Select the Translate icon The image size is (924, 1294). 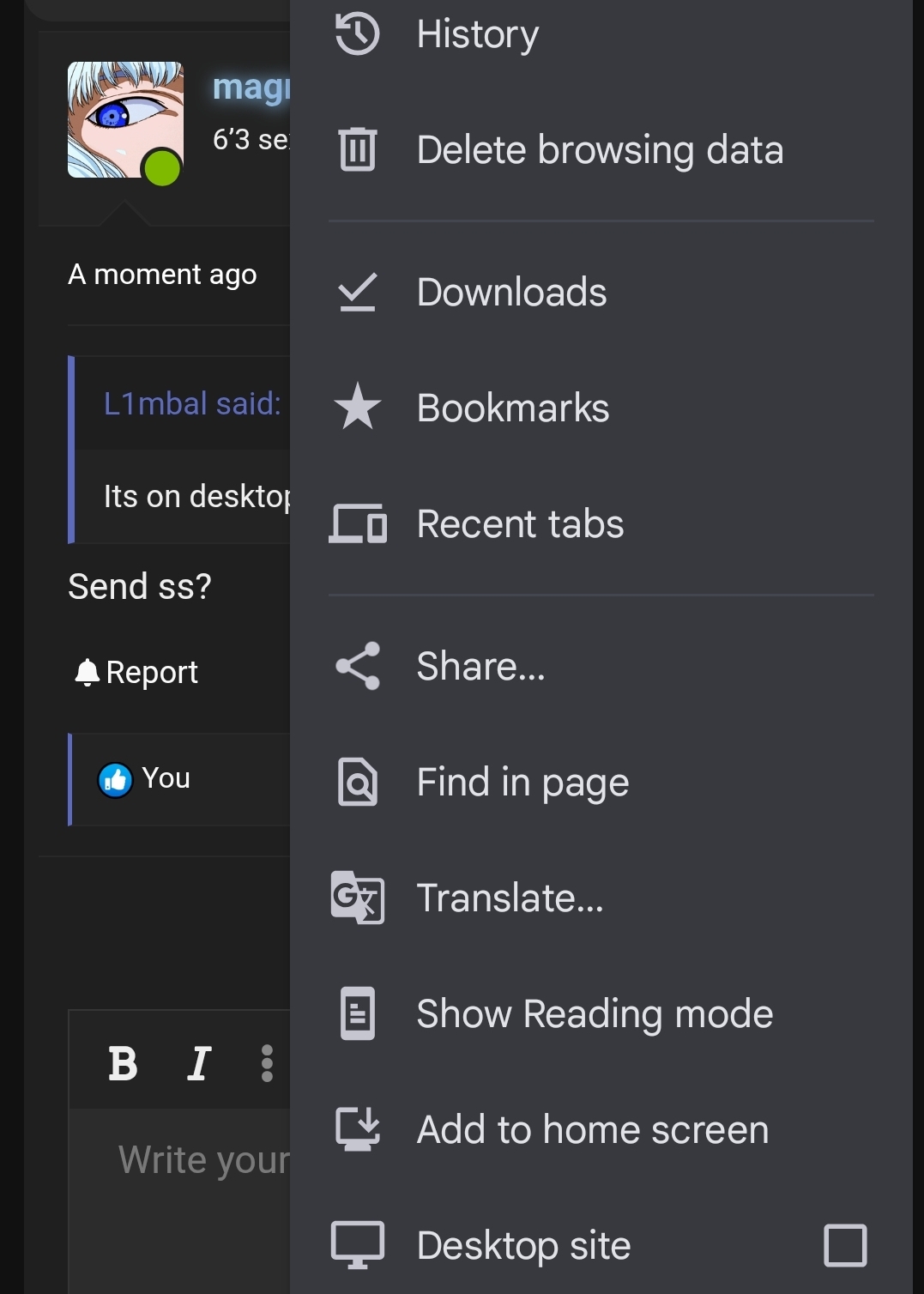click(356, 898)
